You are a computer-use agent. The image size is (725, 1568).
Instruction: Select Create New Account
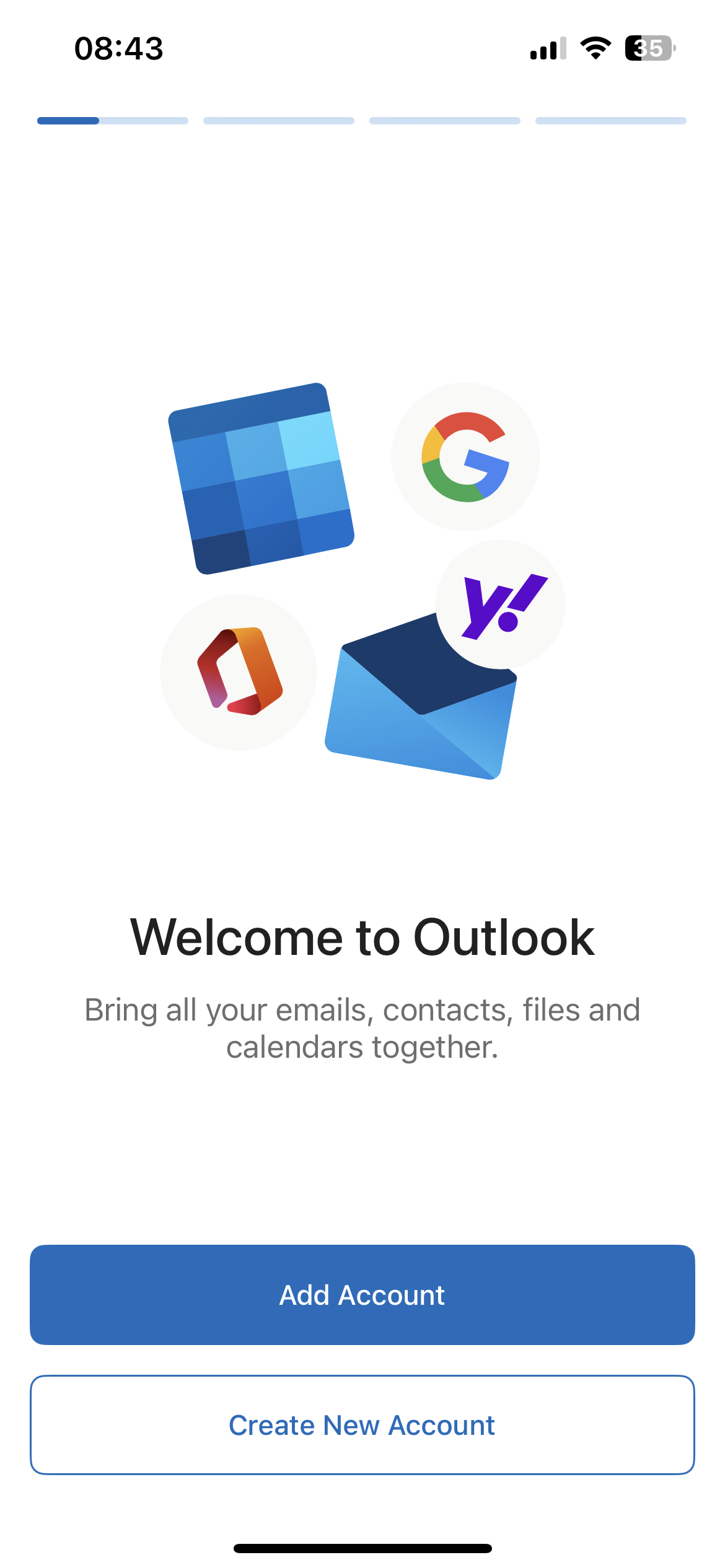click(x=362, y=1425)
